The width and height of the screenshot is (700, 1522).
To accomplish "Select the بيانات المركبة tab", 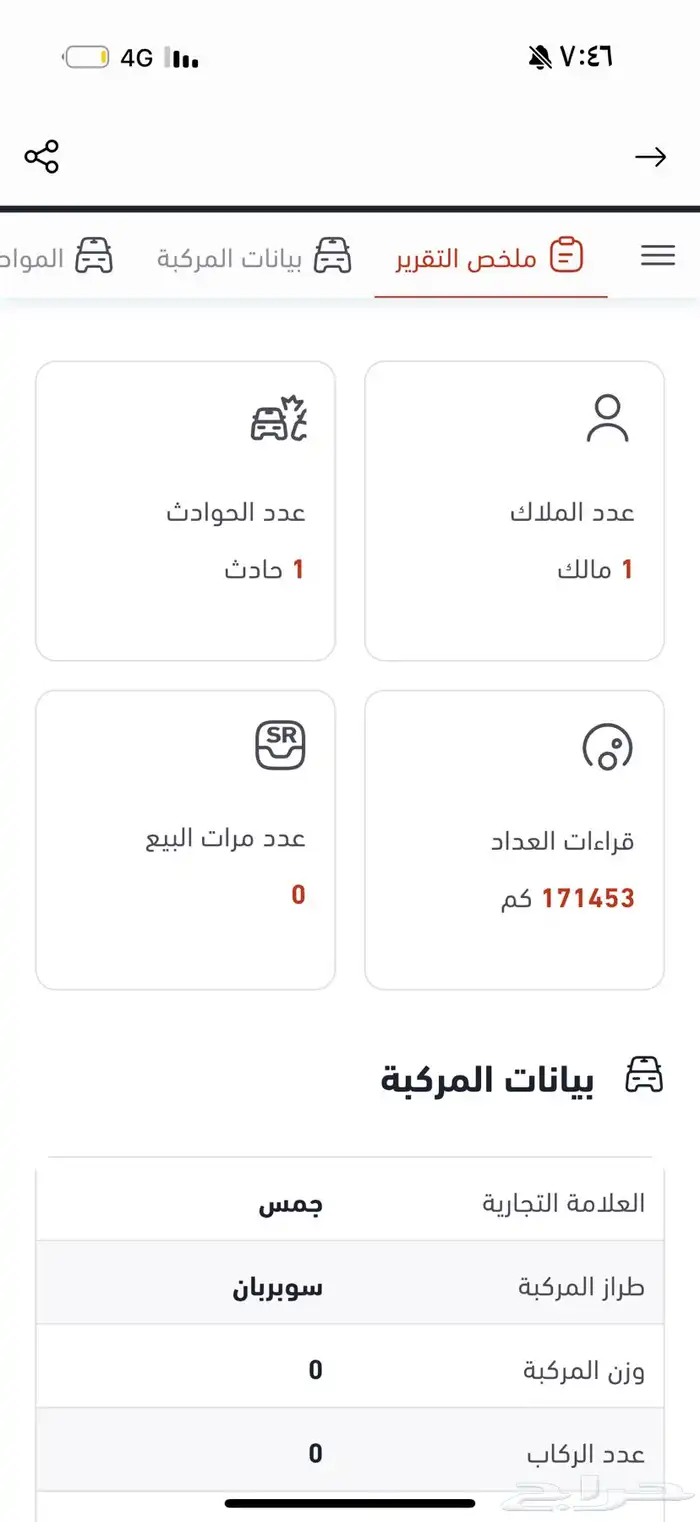I will pyautogui.click(x=254, y=258).
